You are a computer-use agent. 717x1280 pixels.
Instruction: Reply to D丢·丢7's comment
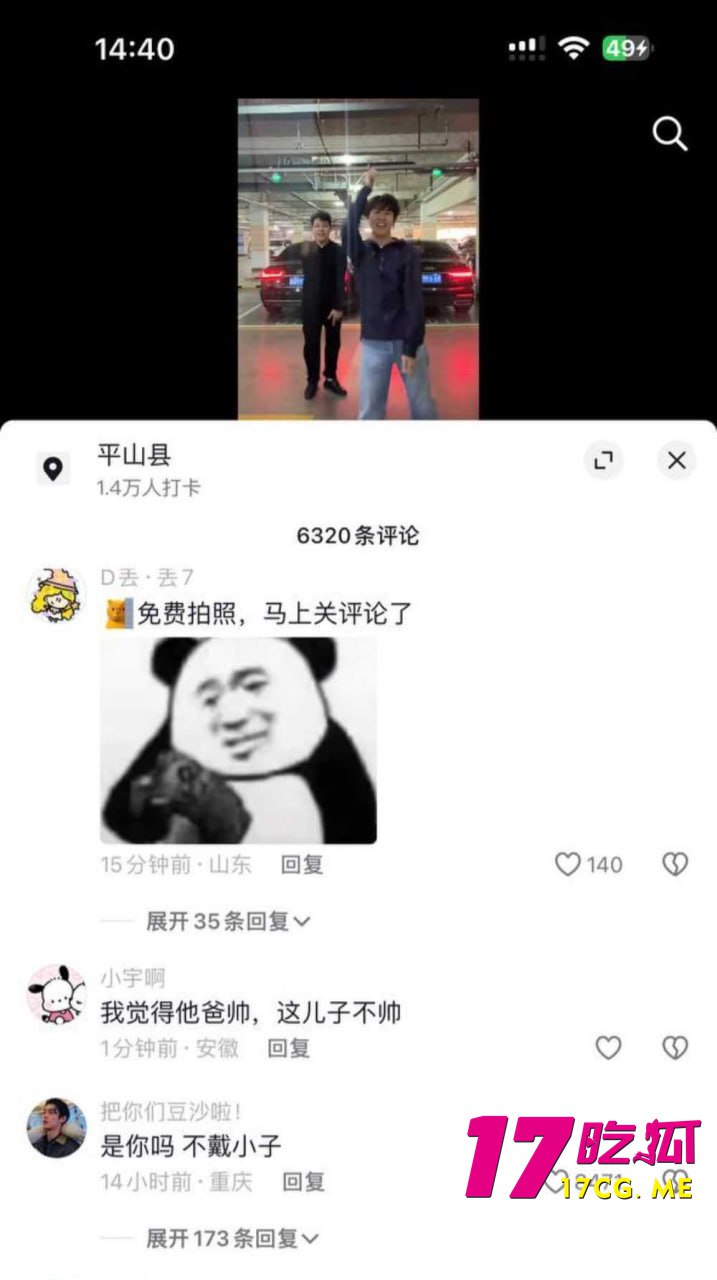(301, 864)
